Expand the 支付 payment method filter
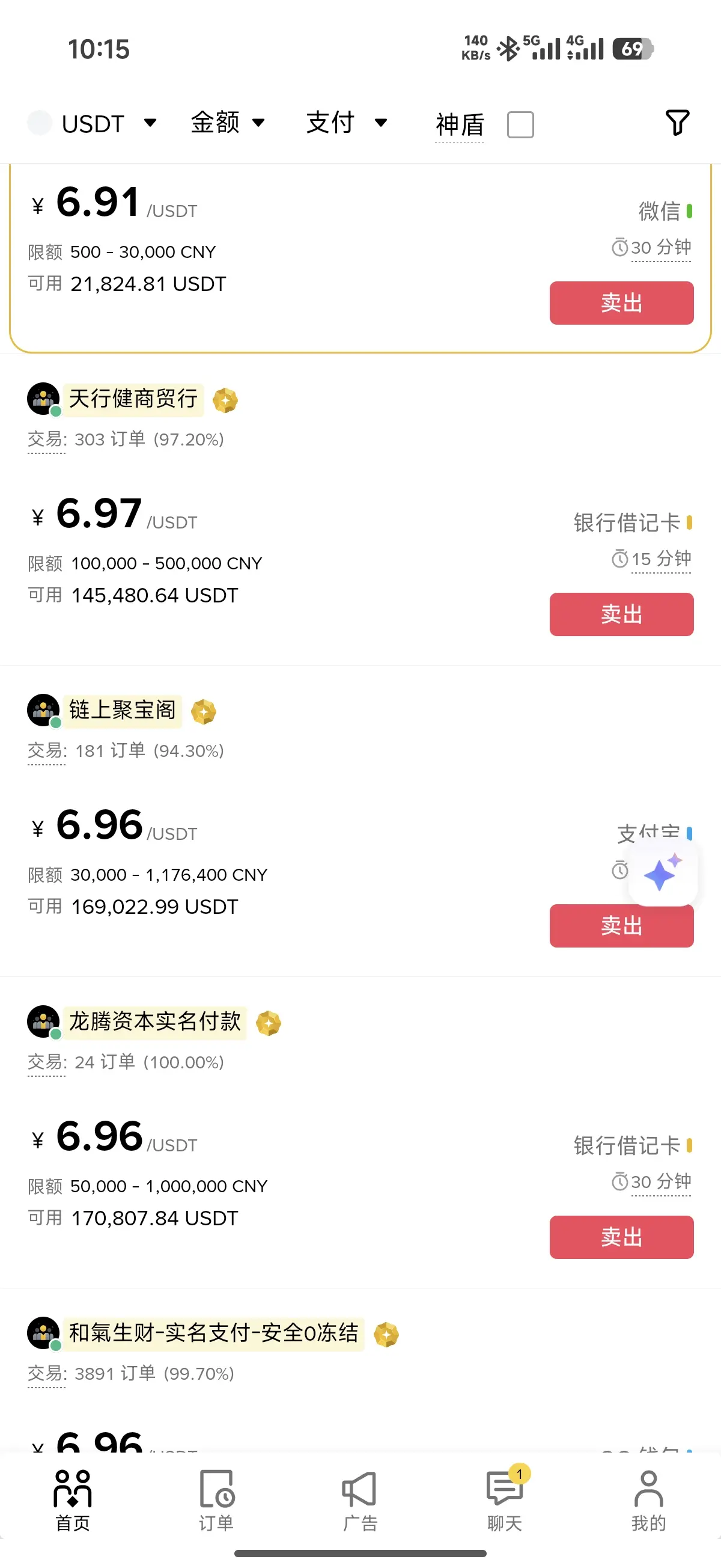721x1568 pixels. click(345, 123)
